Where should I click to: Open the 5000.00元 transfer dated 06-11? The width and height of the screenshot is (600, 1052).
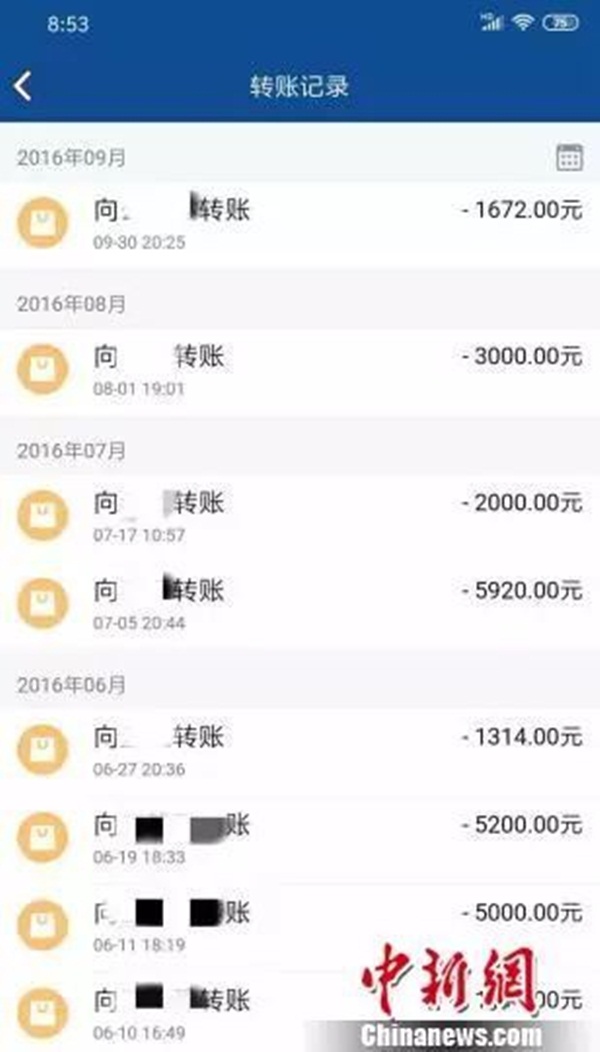[300, 925]
